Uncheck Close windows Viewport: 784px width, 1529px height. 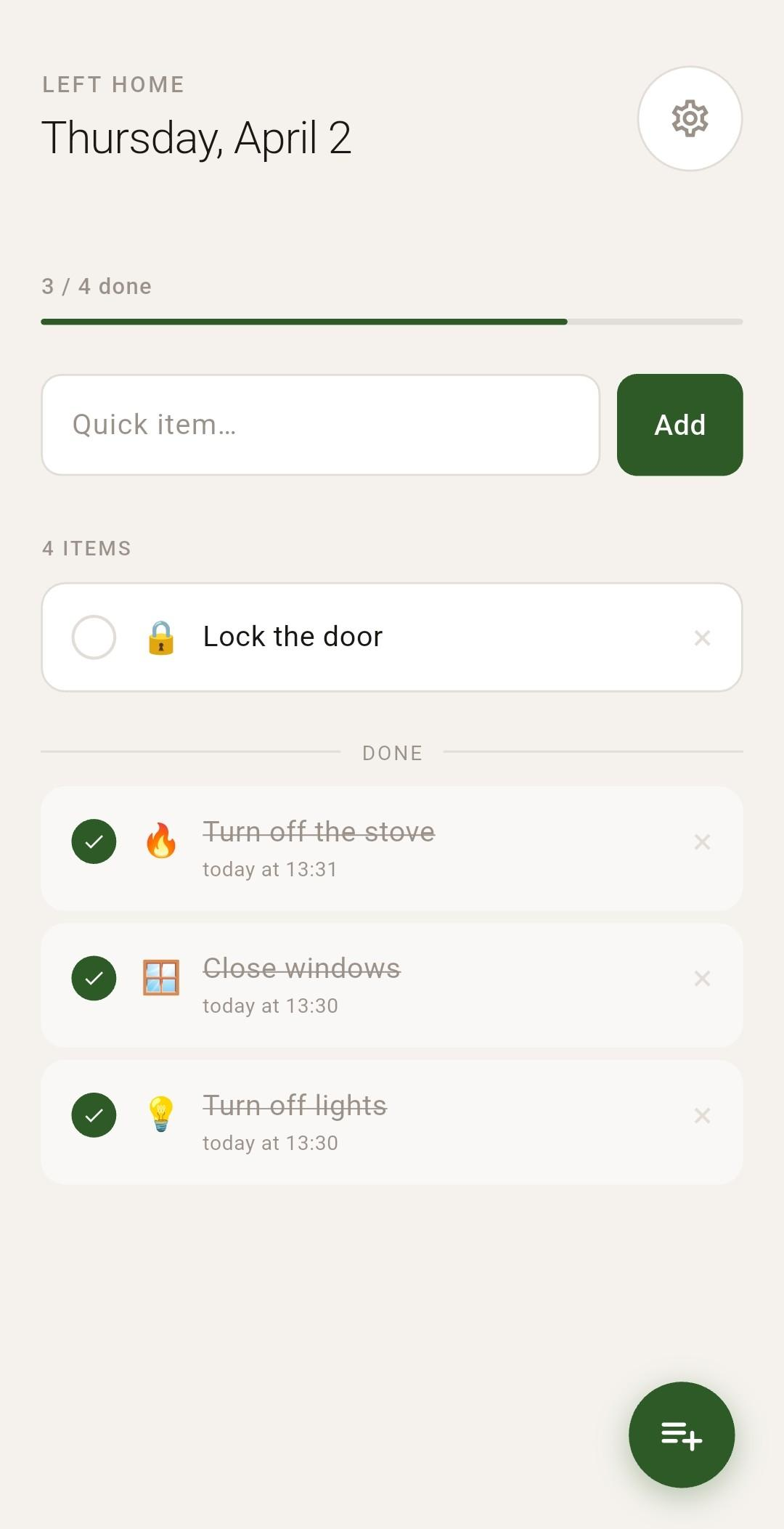[94, 978]
